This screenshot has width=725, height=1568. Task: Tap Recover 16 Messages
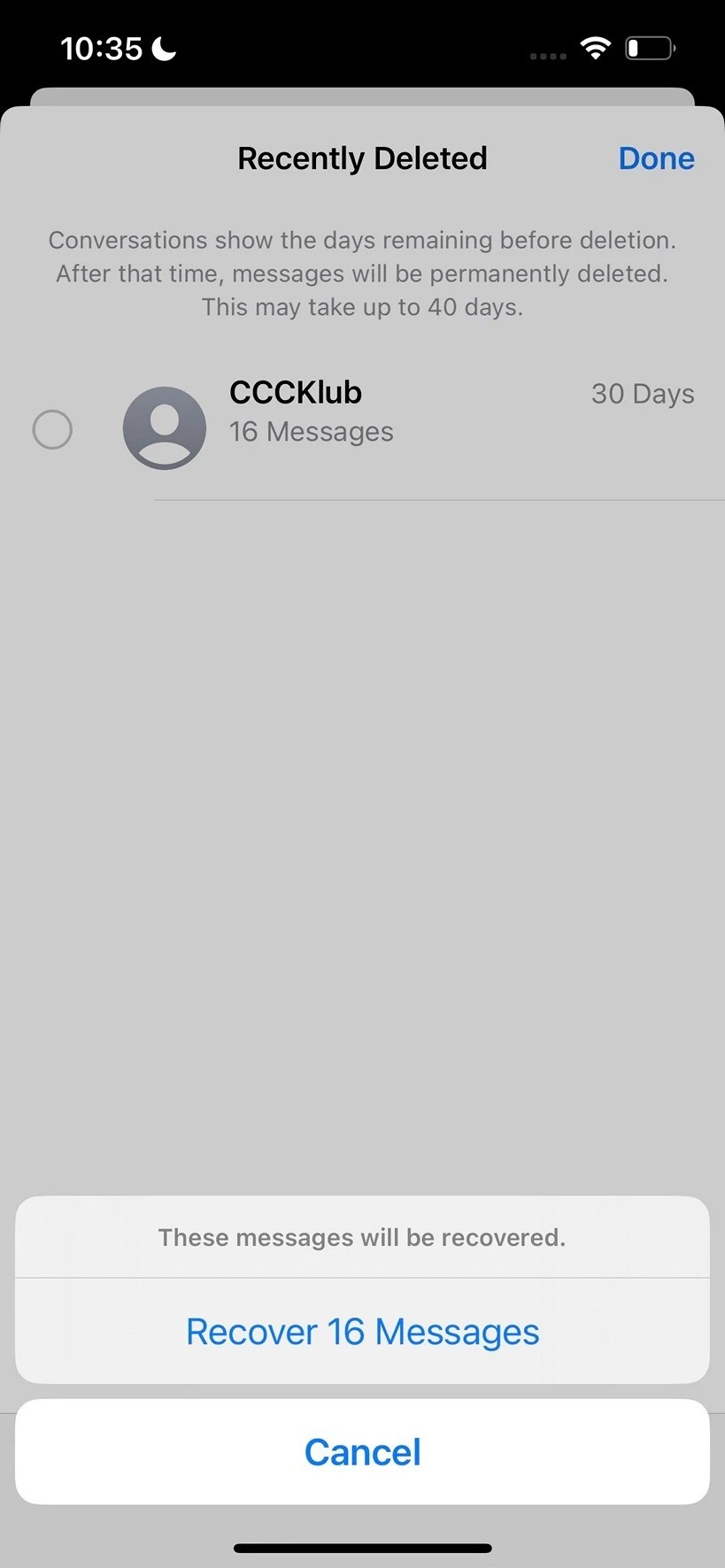tap(361, 1331)
